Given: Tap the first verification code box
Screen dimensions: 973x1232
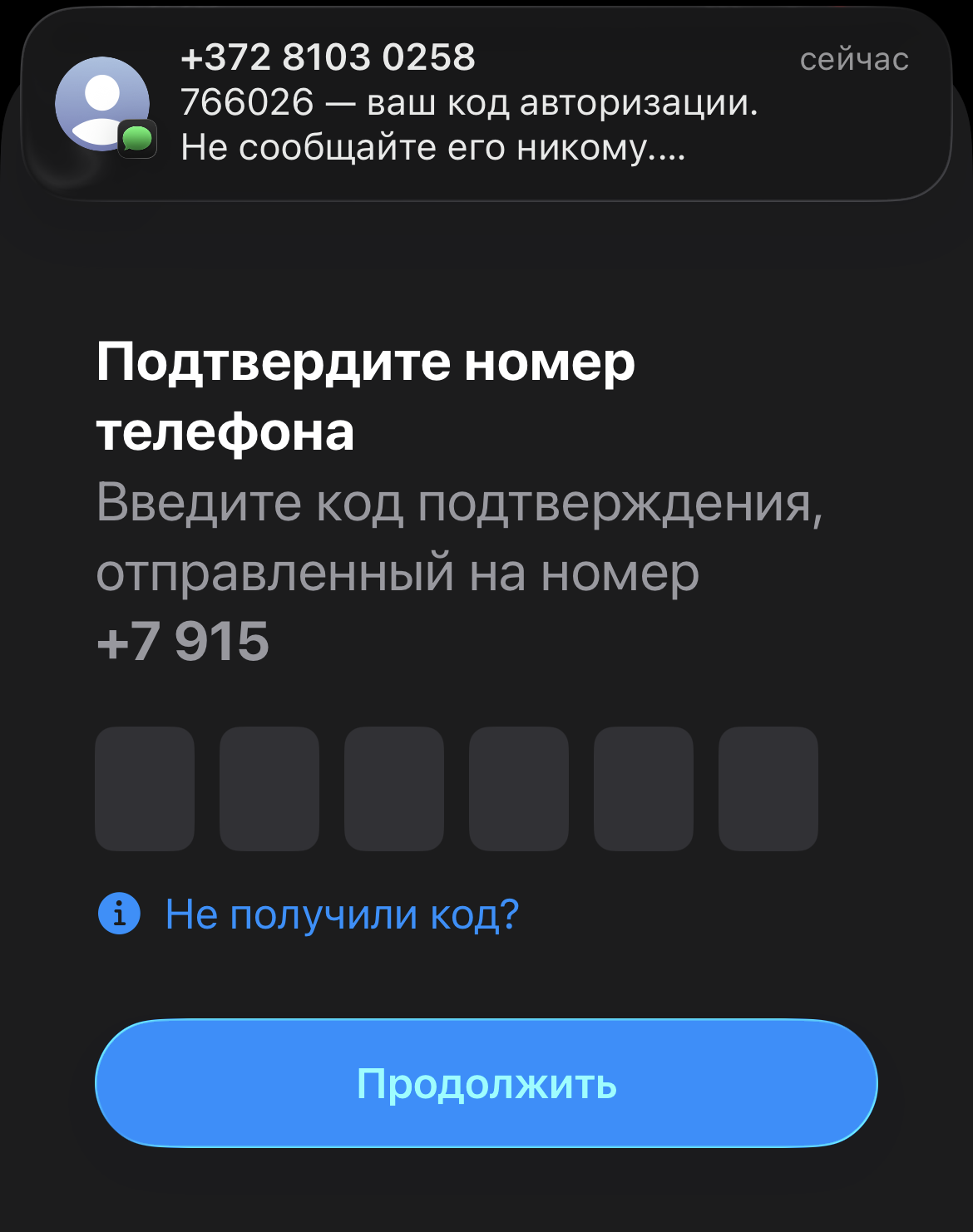Looking at the screenshot, I should pos(145,788).
